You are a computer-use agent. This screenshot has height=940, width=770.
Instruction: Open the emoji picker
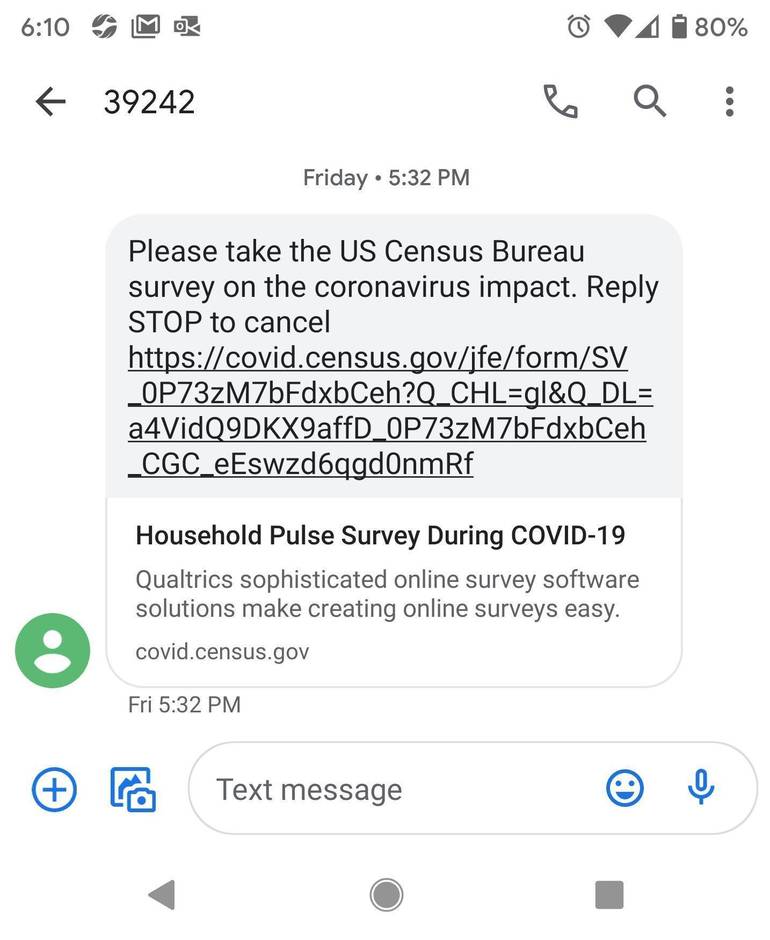pyautogui.click(x=626, y=790)
